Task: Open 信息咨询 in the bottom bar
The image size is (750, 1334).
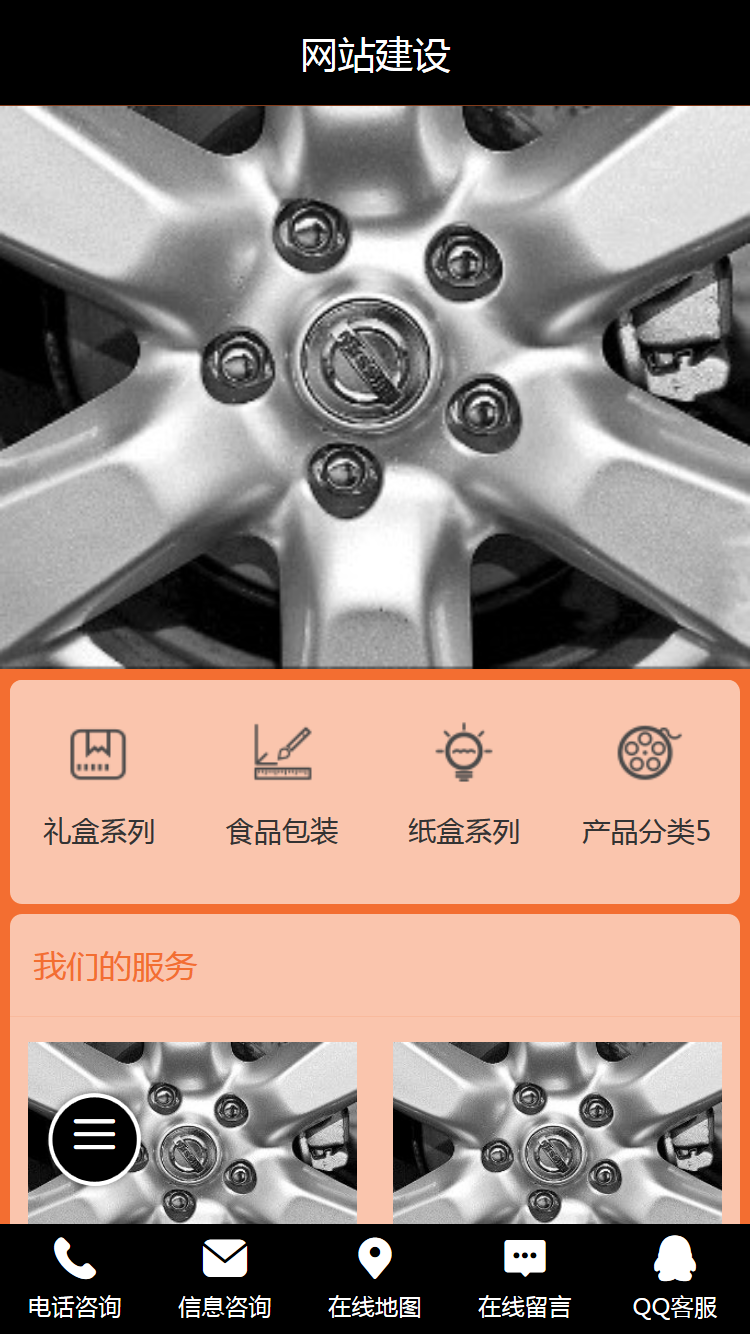Action: 225,1278
